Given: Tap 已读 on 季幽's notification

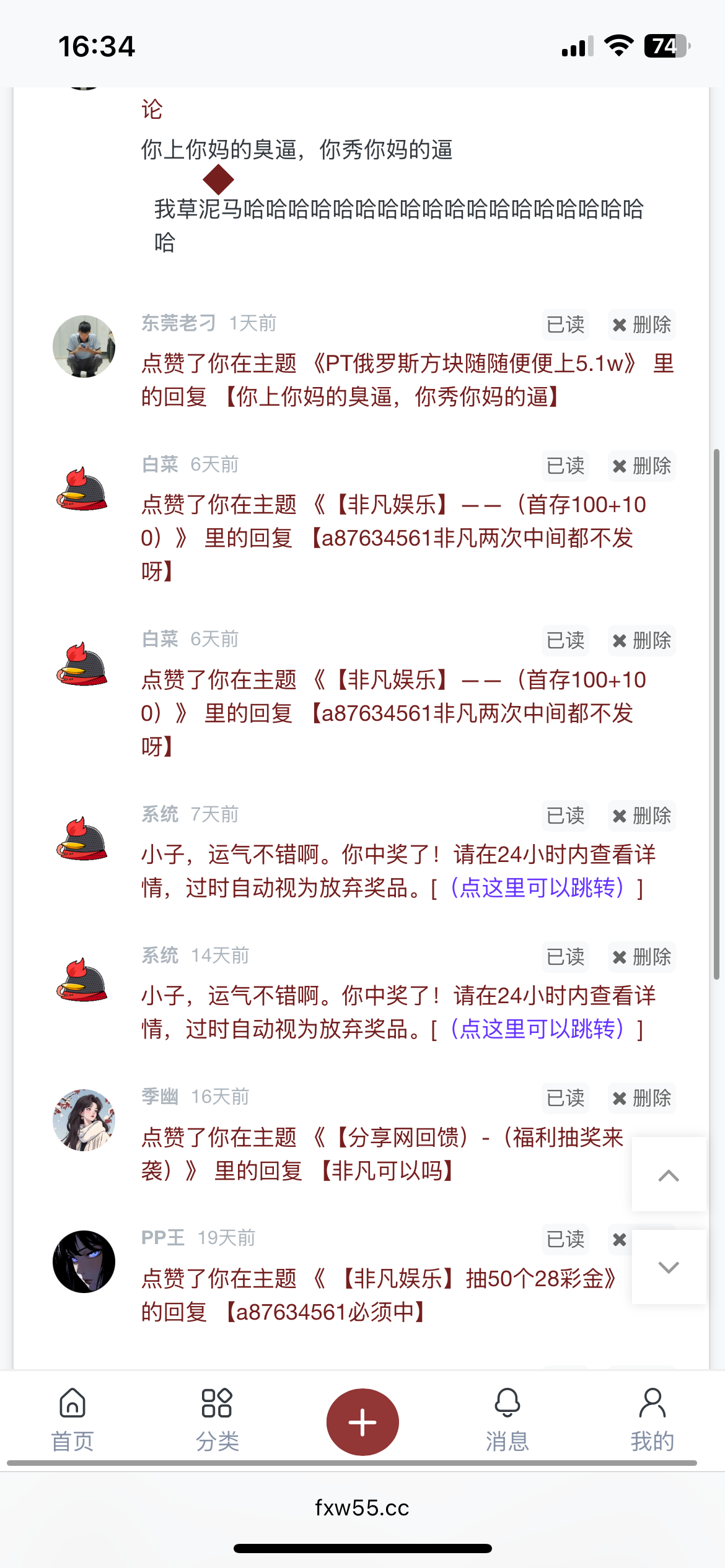Looking at the screenshot, I should point(565,1098).
